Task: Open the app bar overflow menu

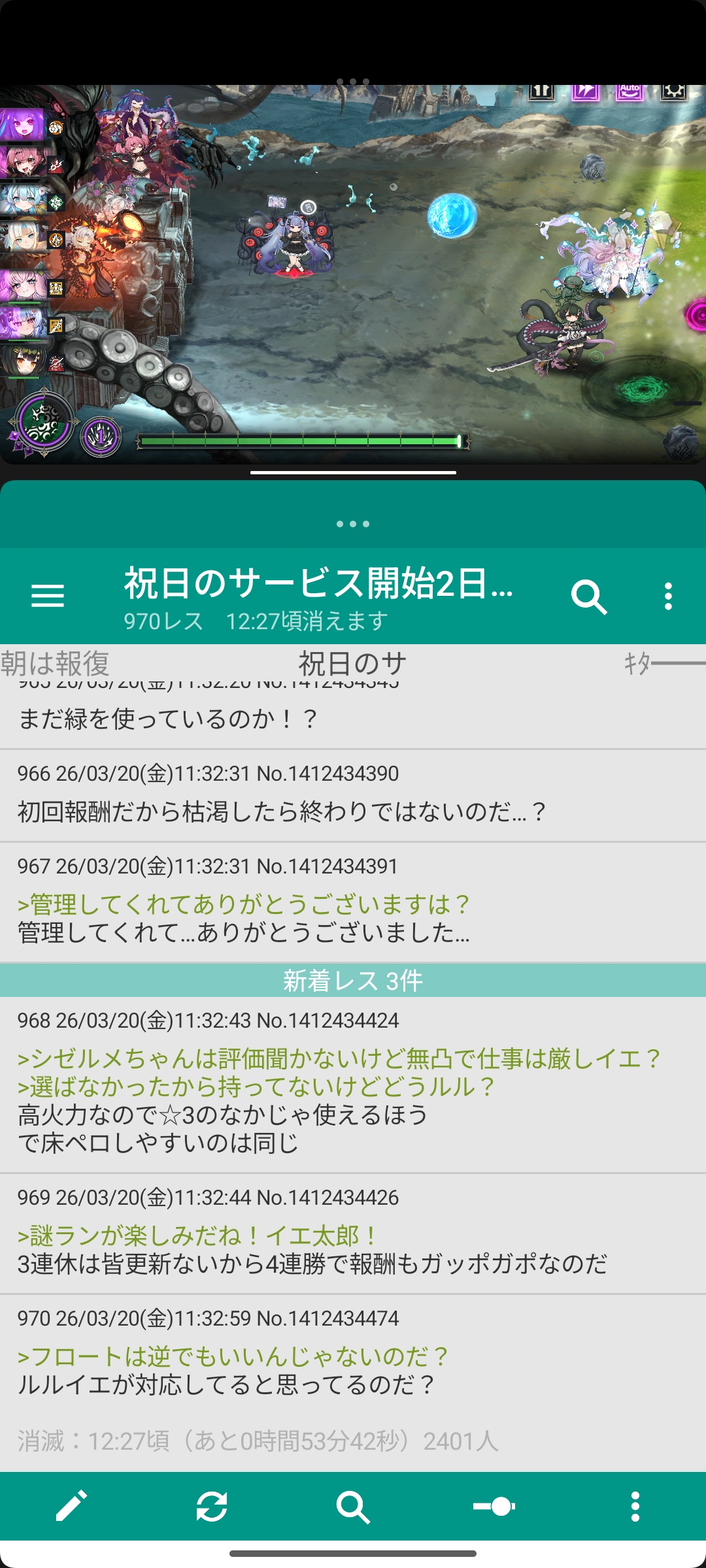Action: 668,596
